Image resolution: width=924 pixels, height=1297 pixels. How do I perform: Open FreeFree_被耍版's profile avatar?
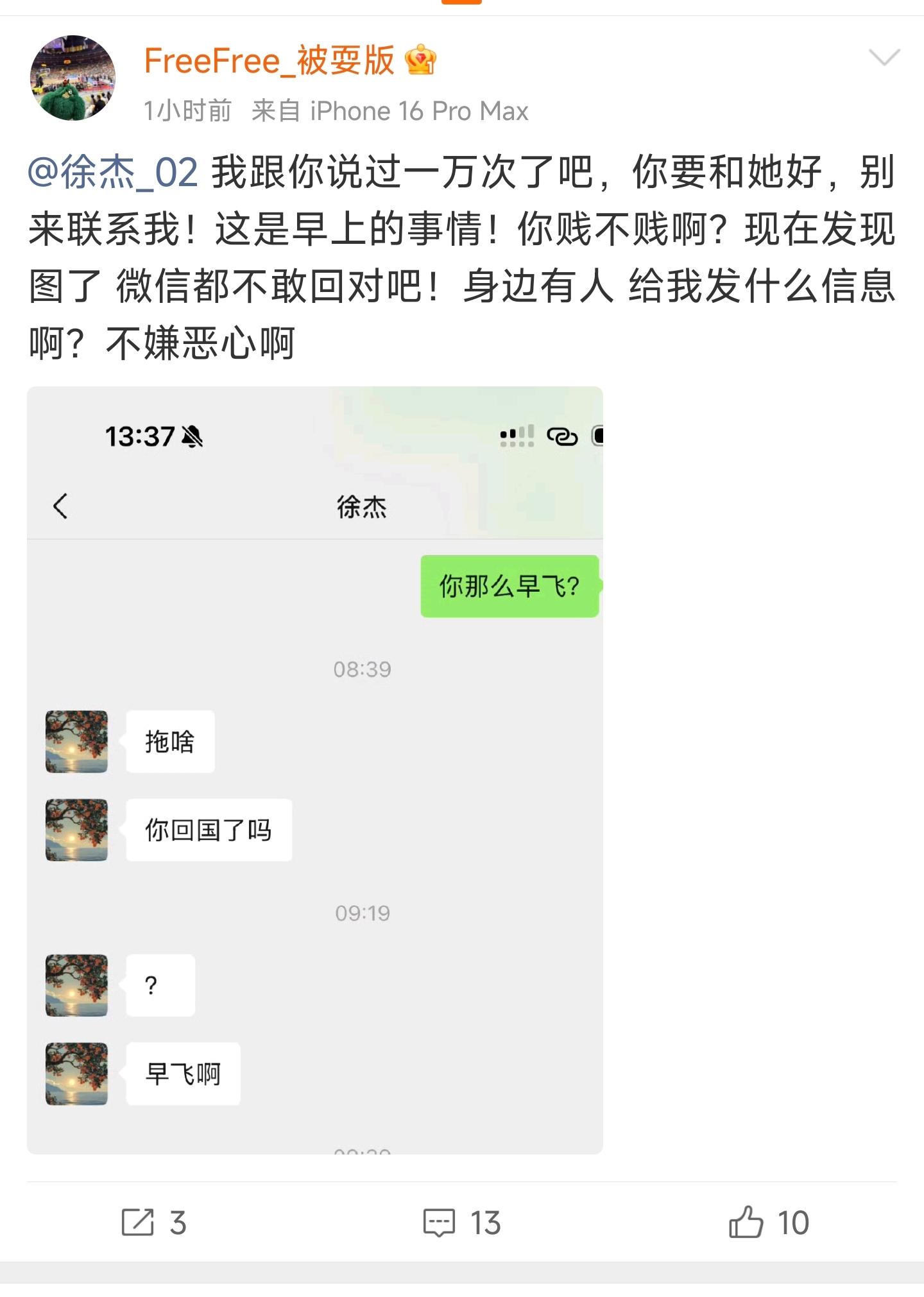(x=73, y=78)
